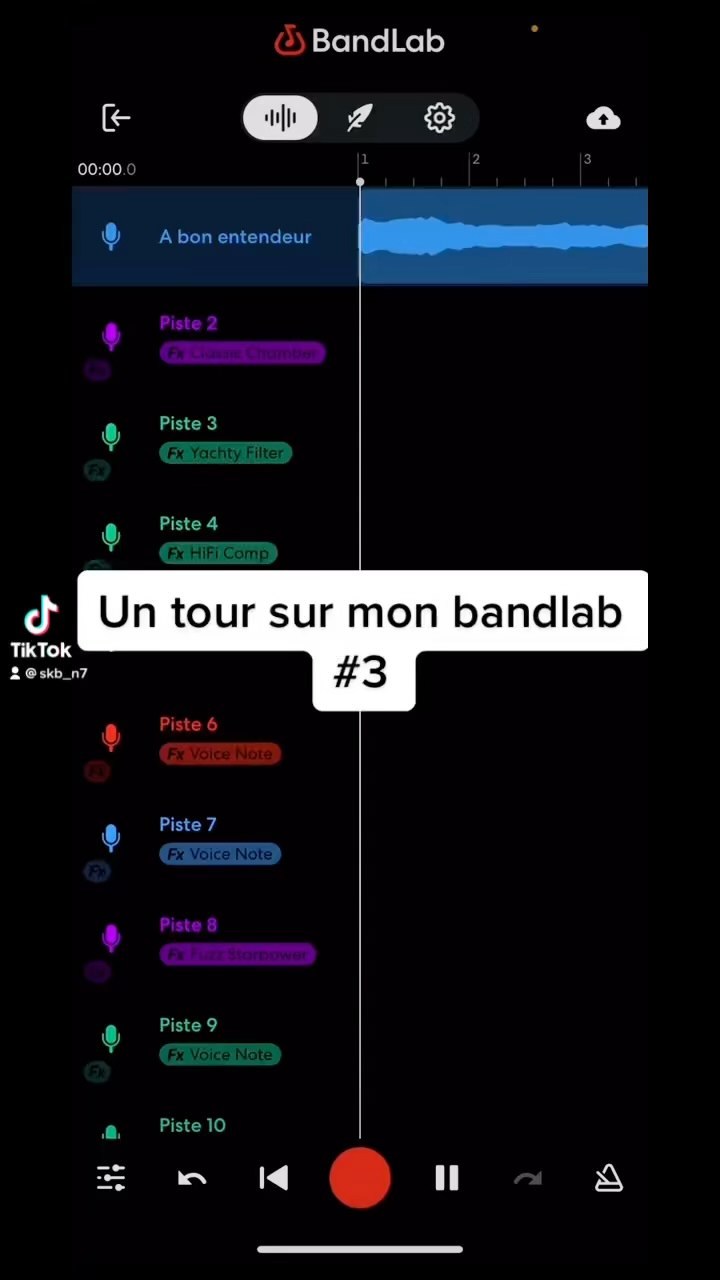720x1280 pixels.
Task: Open Piste 9 Voice Note Fx chip
Action: pyautogui.click(x=220, y=1054)
